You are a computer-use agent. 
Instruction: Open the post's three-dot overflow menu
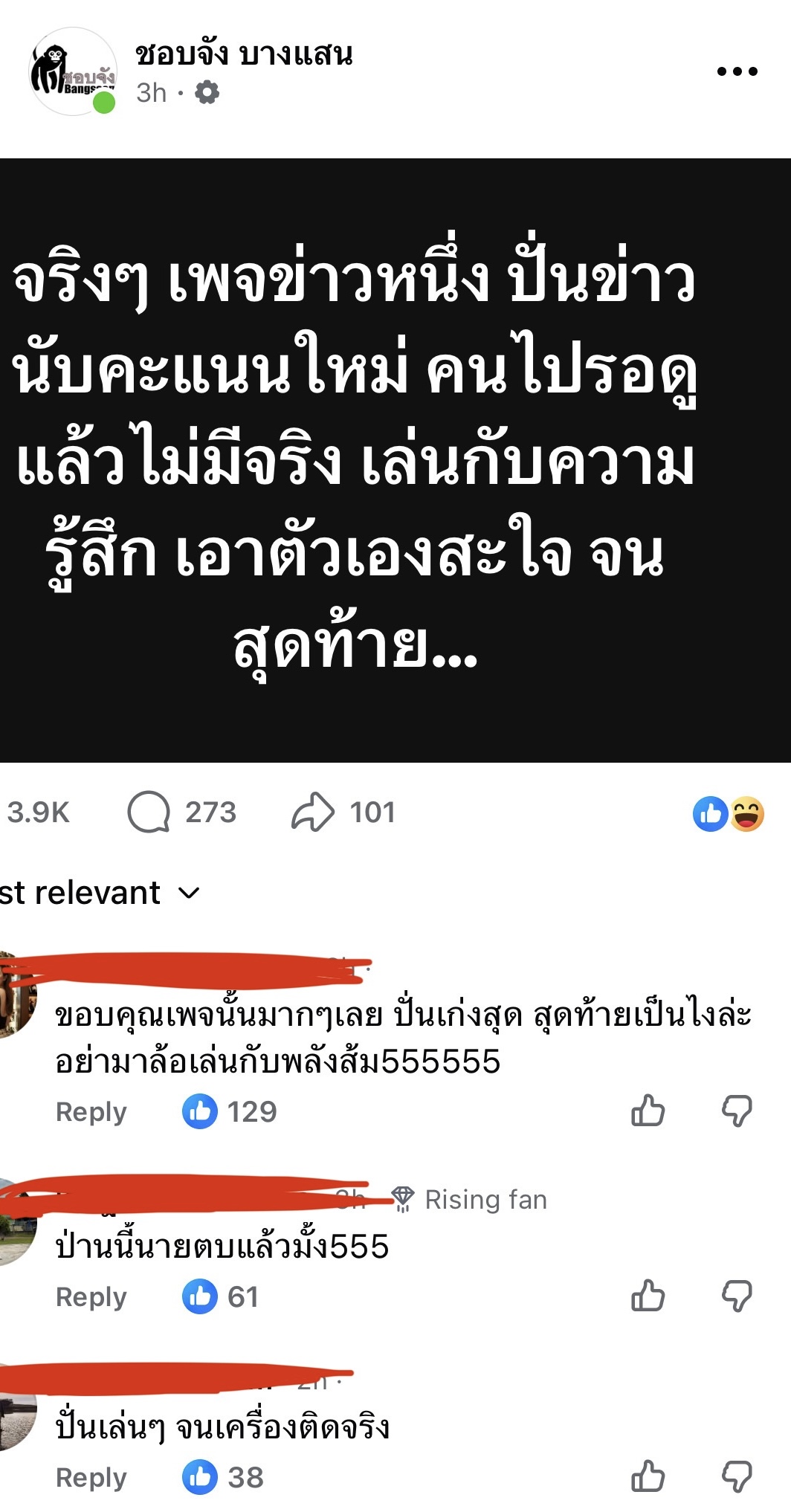[737, 71]
